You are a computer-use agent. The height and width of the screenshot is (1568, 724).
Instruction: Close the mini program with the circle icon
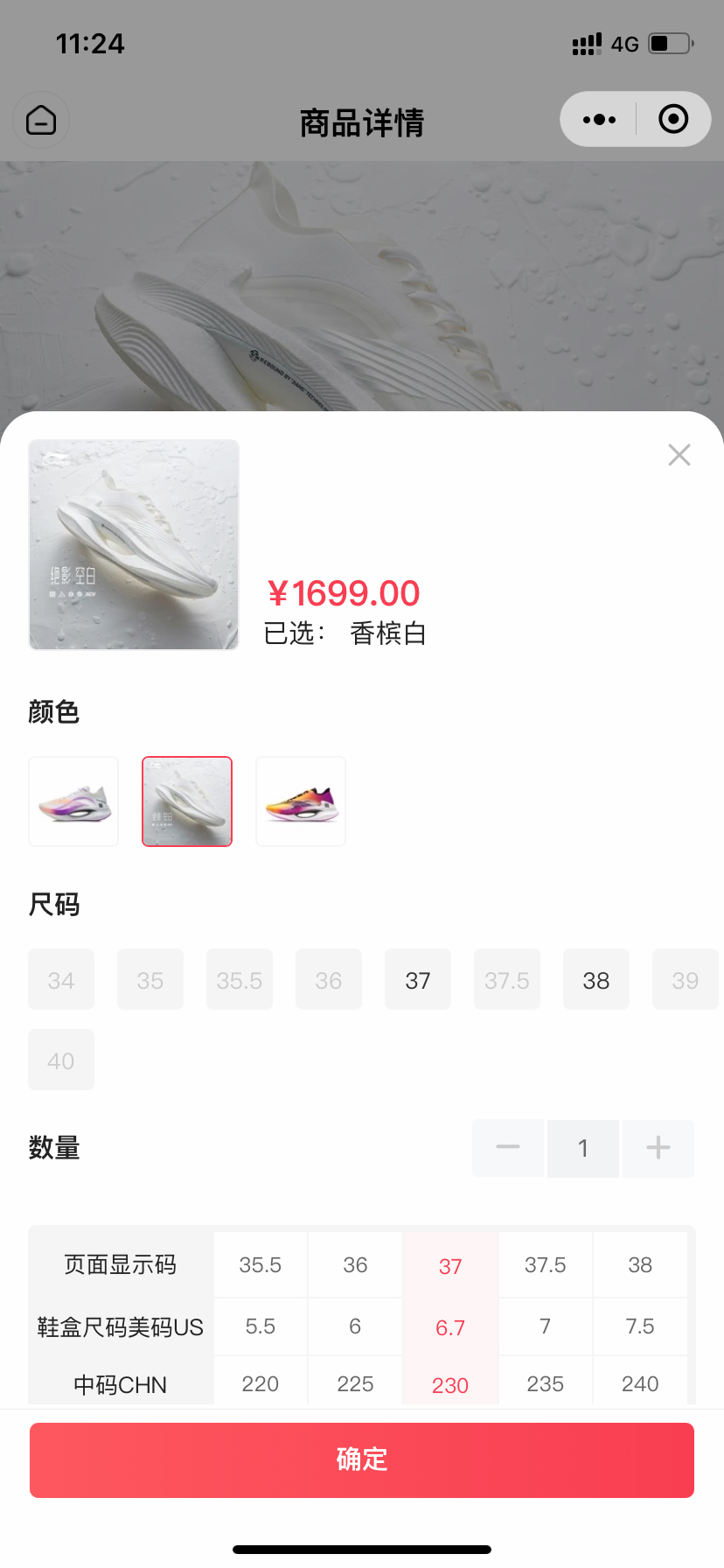[673, 120]
